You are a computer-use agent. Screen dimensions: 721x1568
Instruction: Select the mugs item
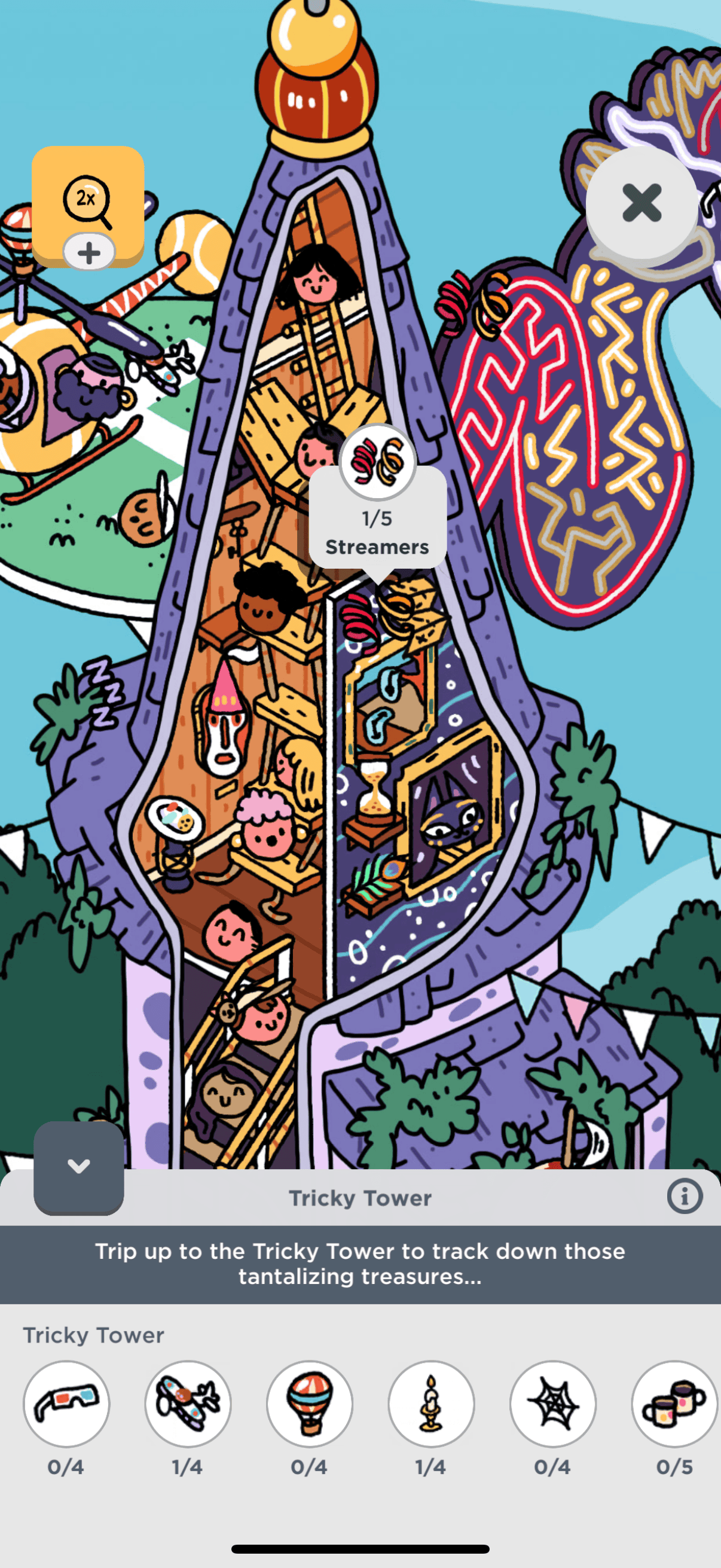coord(674,1403)
